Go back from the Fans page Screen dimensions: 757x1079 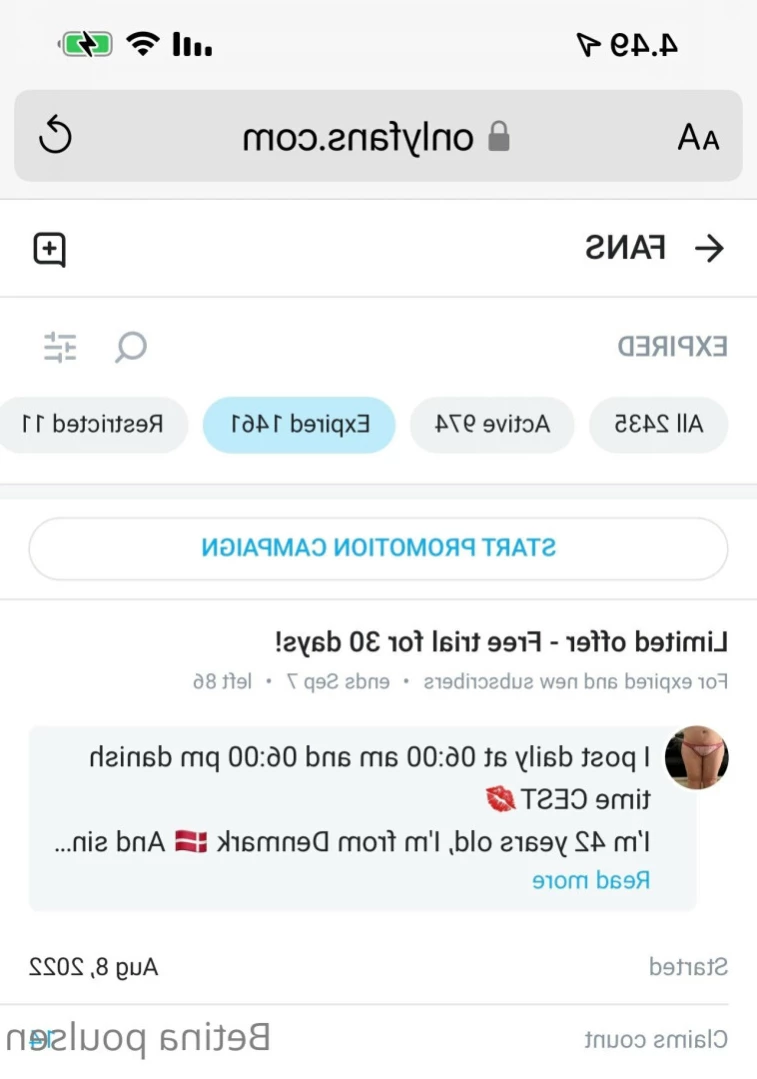click(x=708, y=249)
